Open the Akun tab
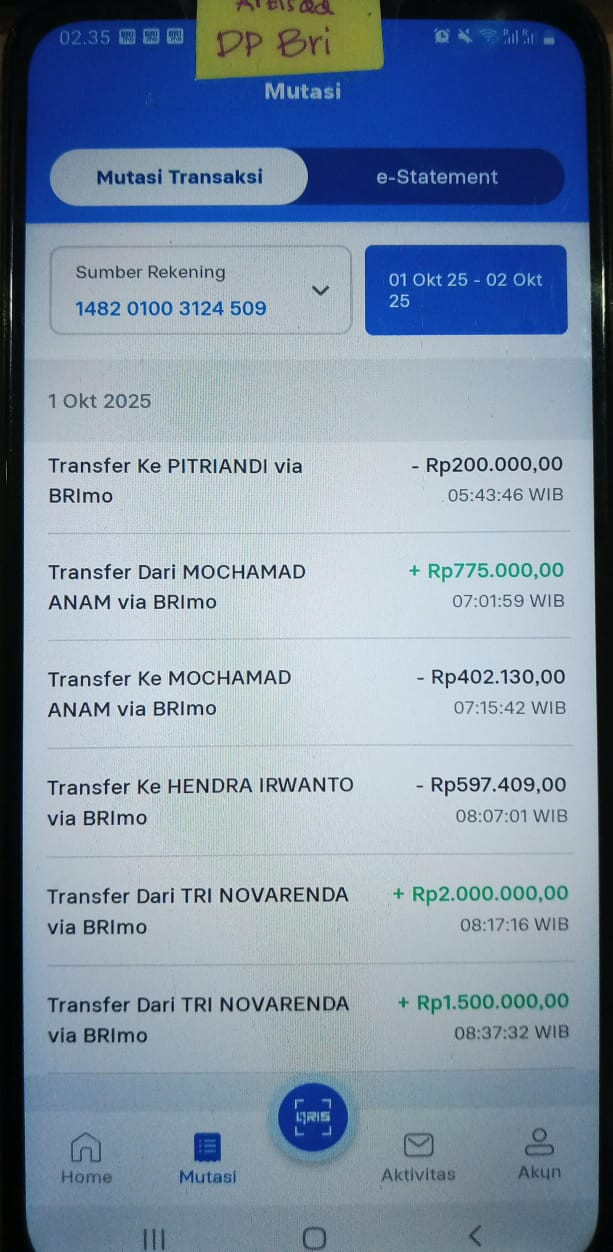 539,1155
